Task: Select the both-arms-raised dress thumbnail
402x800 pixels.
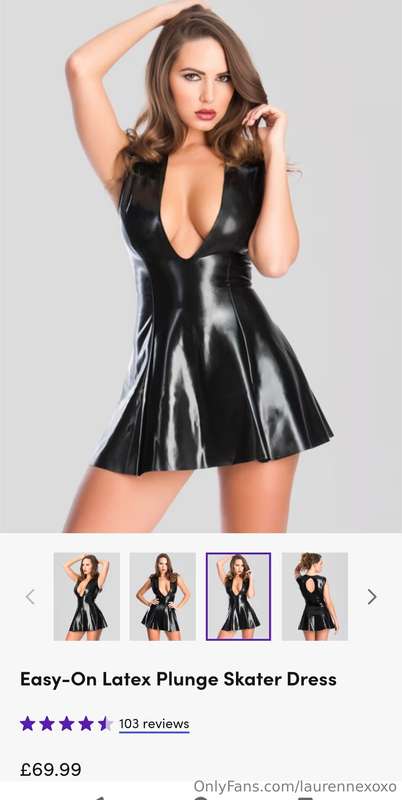Action: coord(87,596)
